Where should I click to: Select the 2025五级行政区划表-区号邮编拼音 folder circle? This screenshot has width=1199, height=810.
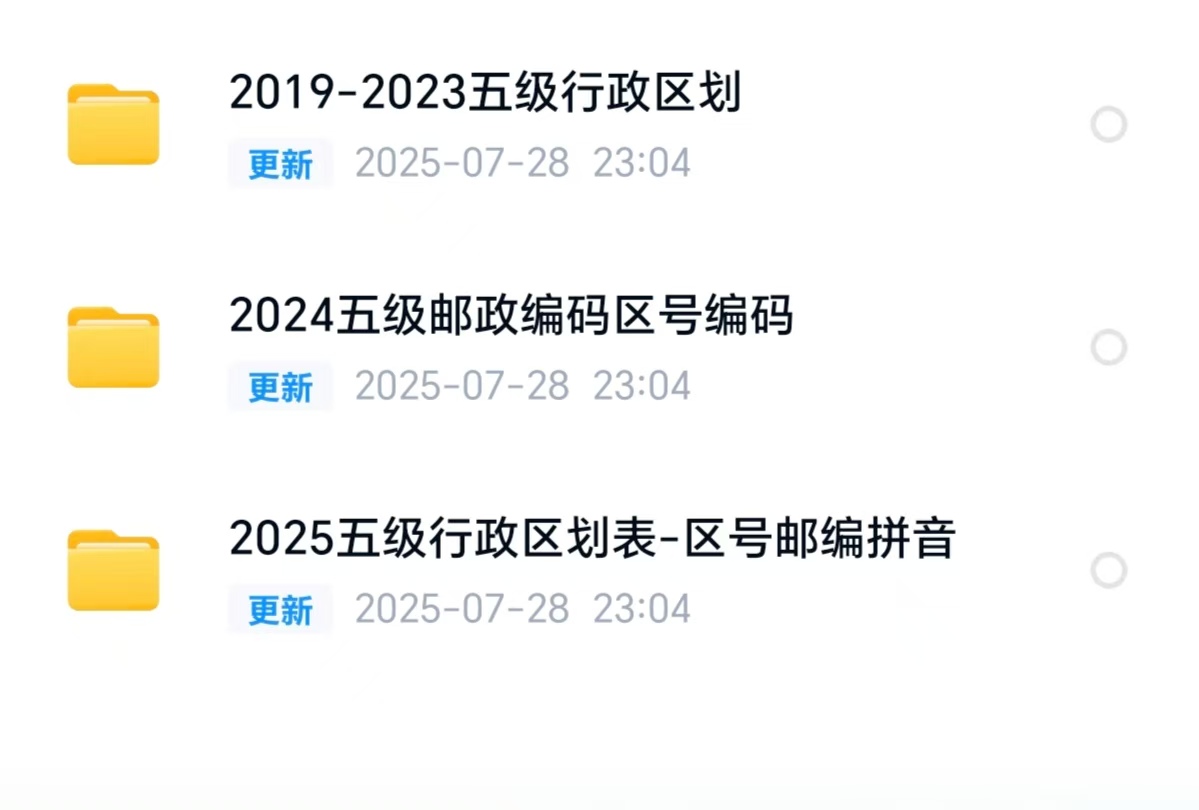coord(1108,571)
